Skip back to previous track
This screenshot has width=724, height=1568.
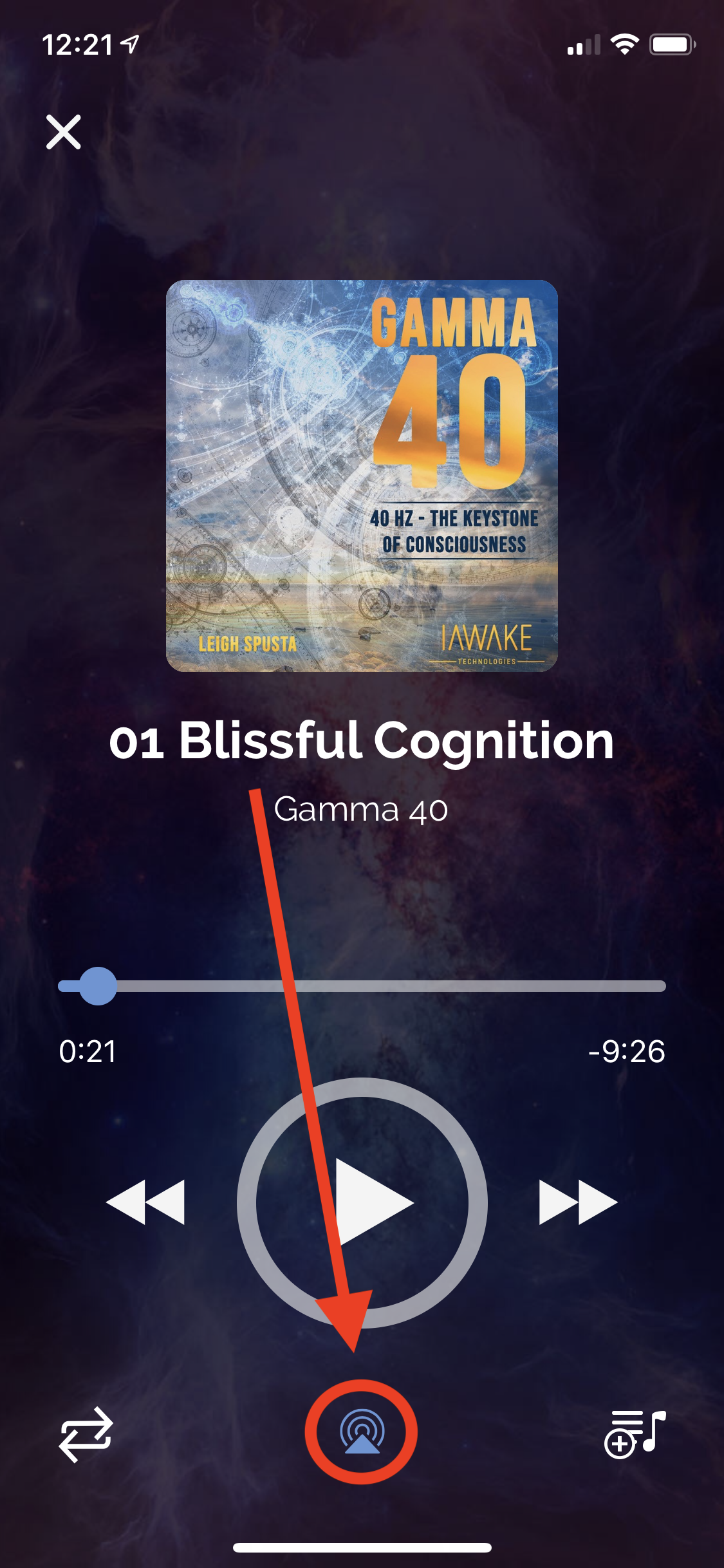tap(145, 1202)
